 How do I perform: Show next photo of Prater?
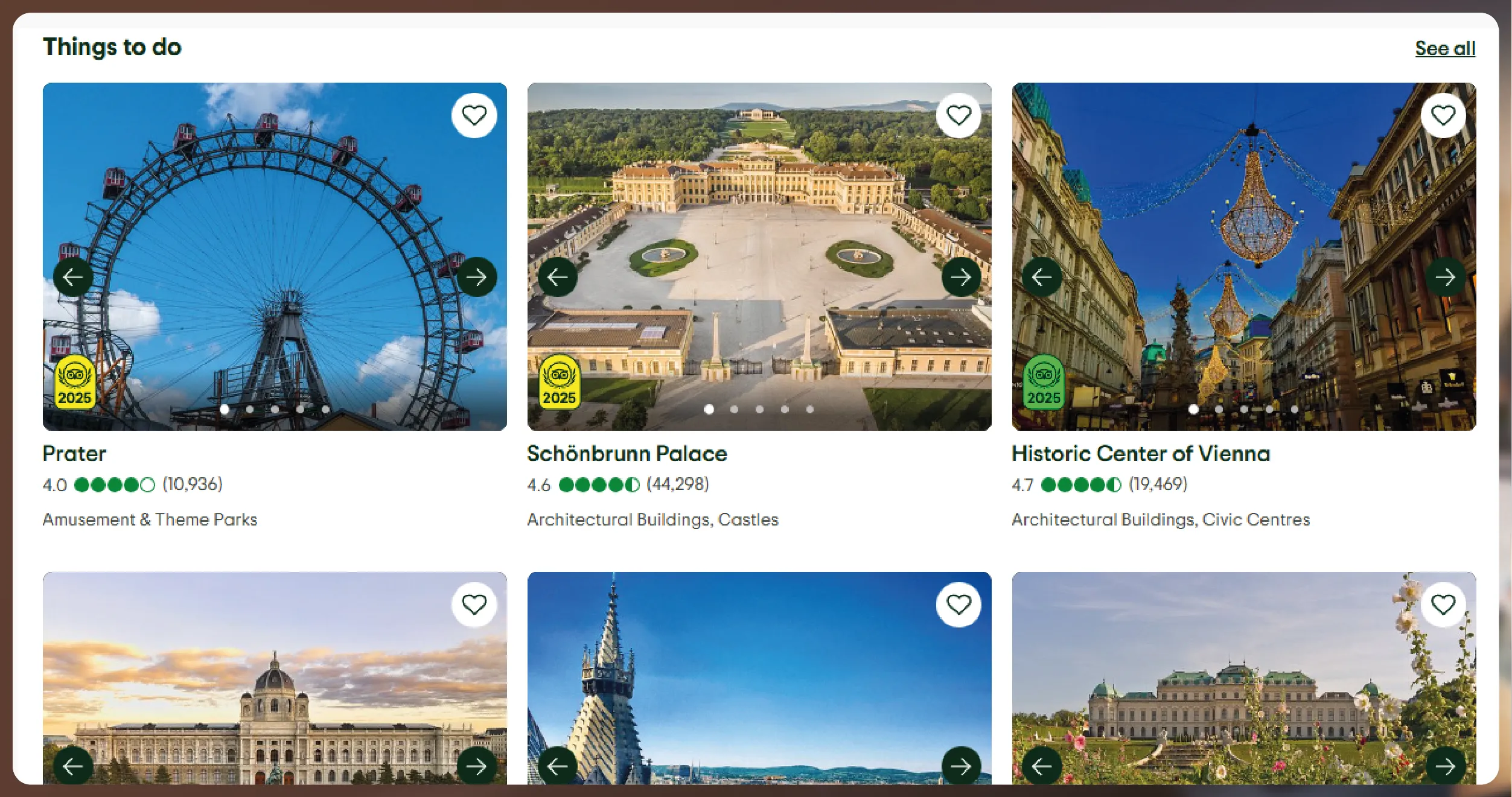click(x=476, y=277)
